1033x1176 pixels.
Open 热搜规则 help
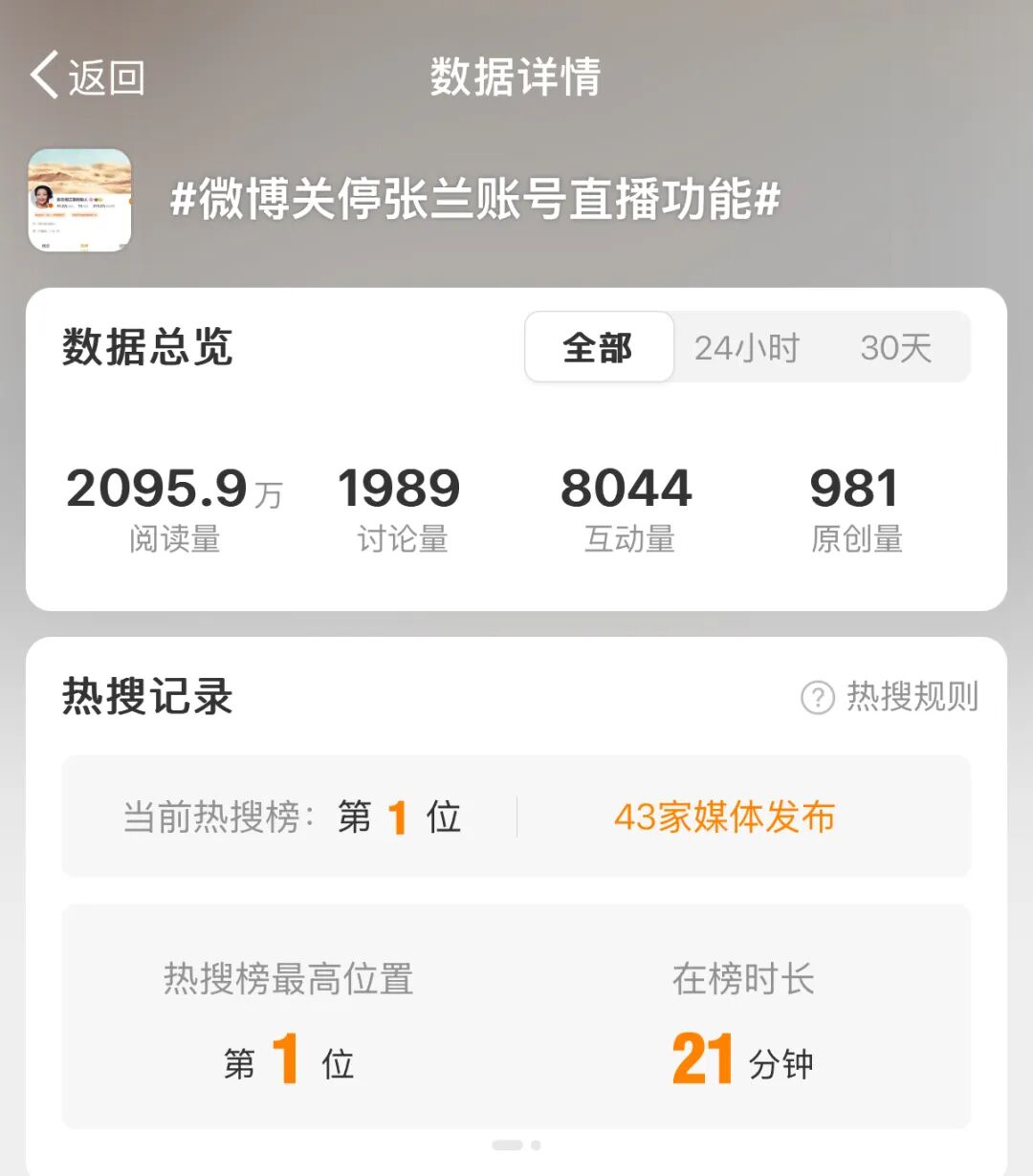point(890,697)
